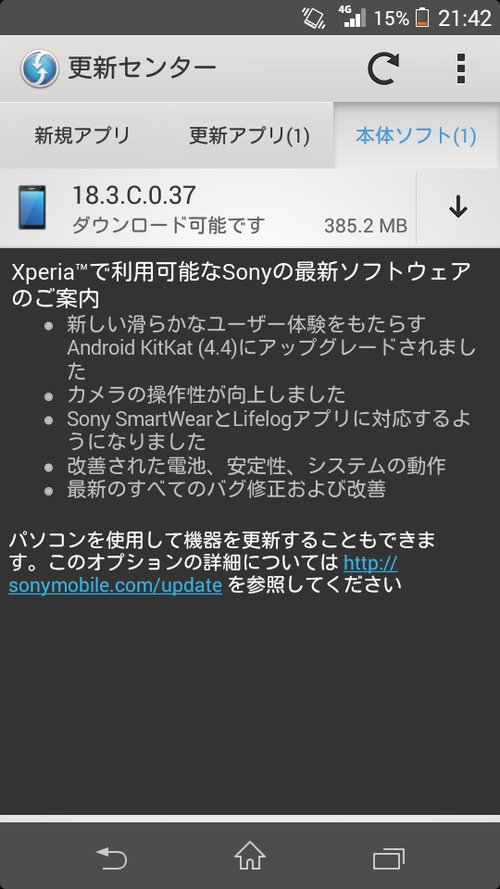
Task: Select the 本体ソフト(1) tab
Action: click(x=416, y=136)
